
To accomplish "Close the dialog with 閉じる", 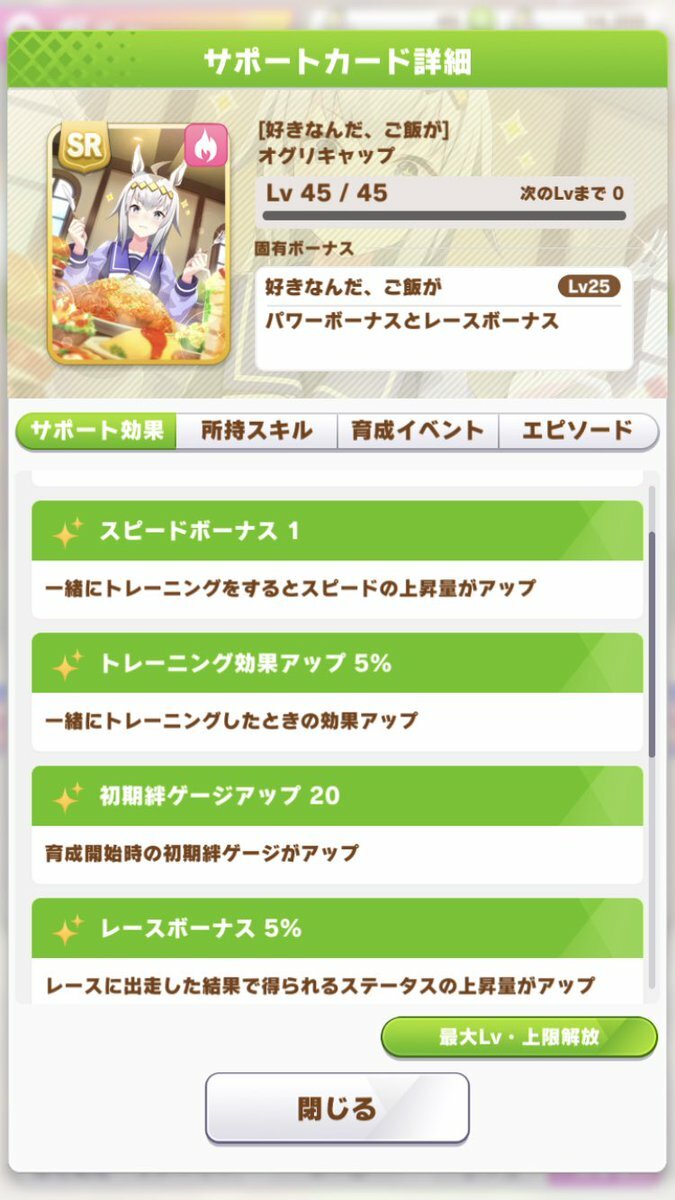I will (x=337, y=1108).
